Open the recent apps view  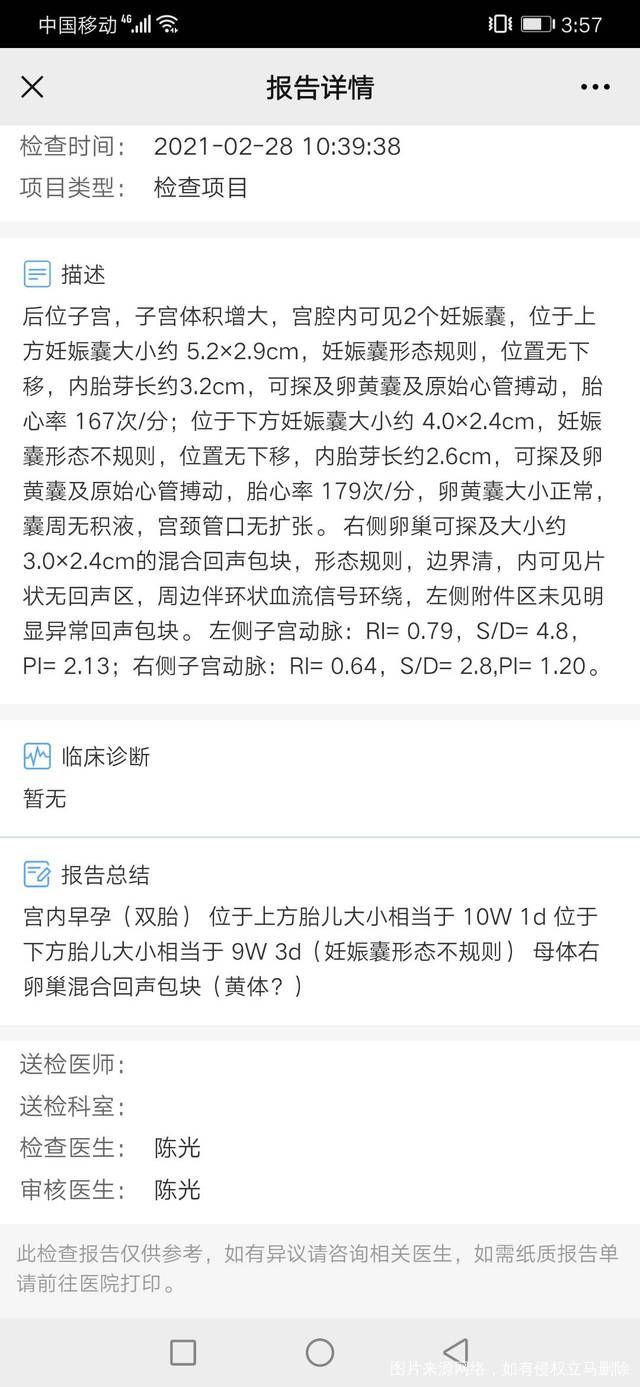point(183,1352)
